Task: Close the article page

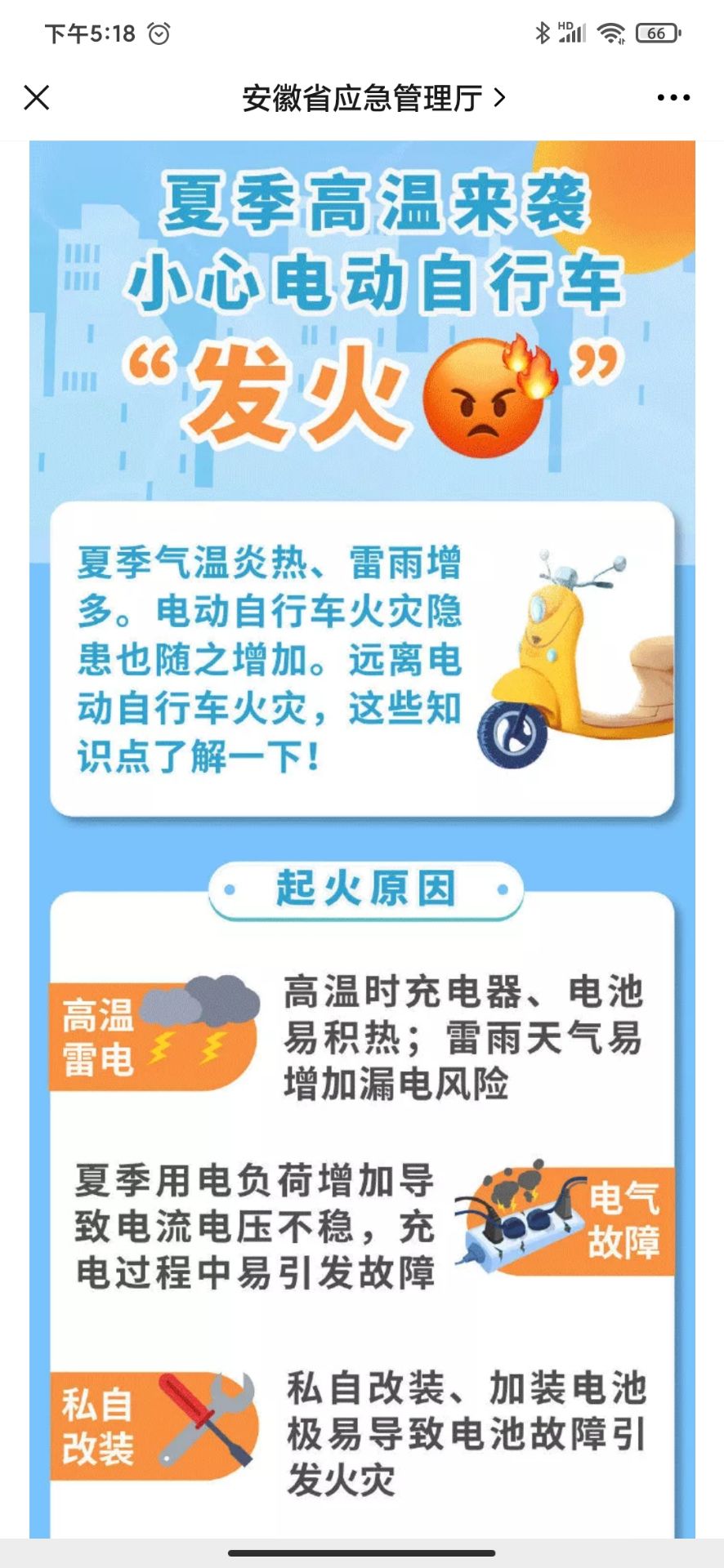Action: 37,98
